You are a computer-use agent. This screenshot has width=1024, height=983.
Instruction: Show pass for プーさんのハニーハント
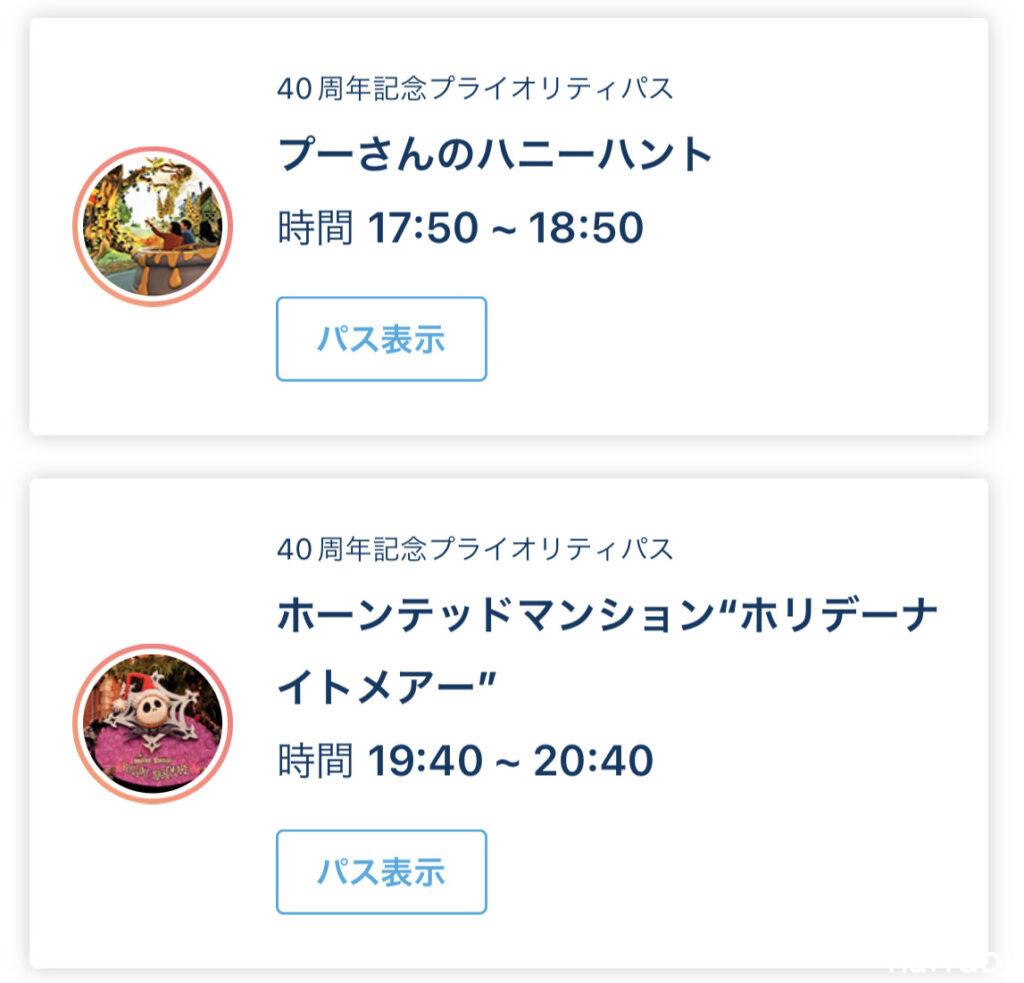click(x=381, y=339)
